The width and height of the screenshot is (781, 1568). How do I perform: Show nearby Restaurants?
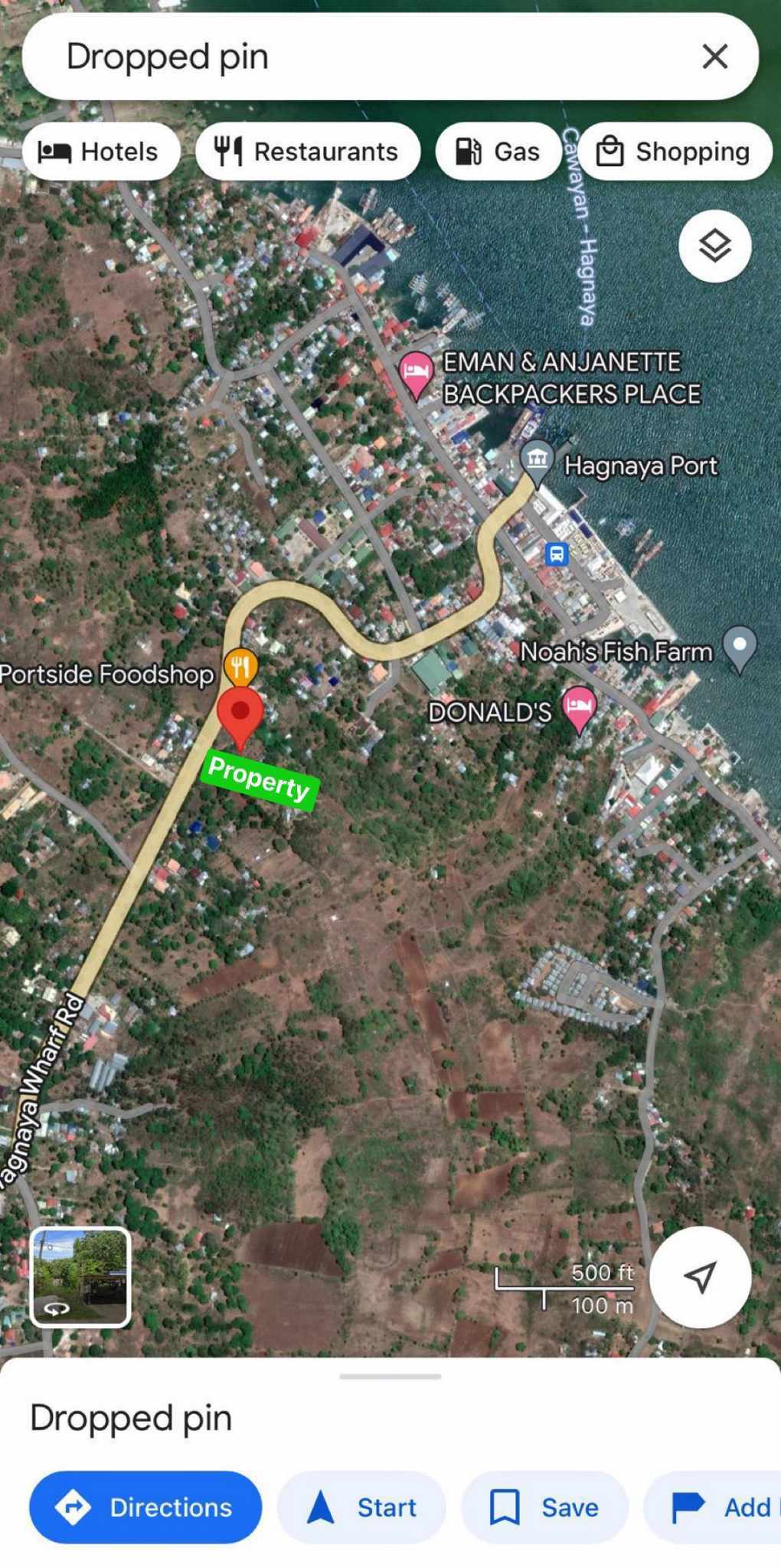coord(307,152)
